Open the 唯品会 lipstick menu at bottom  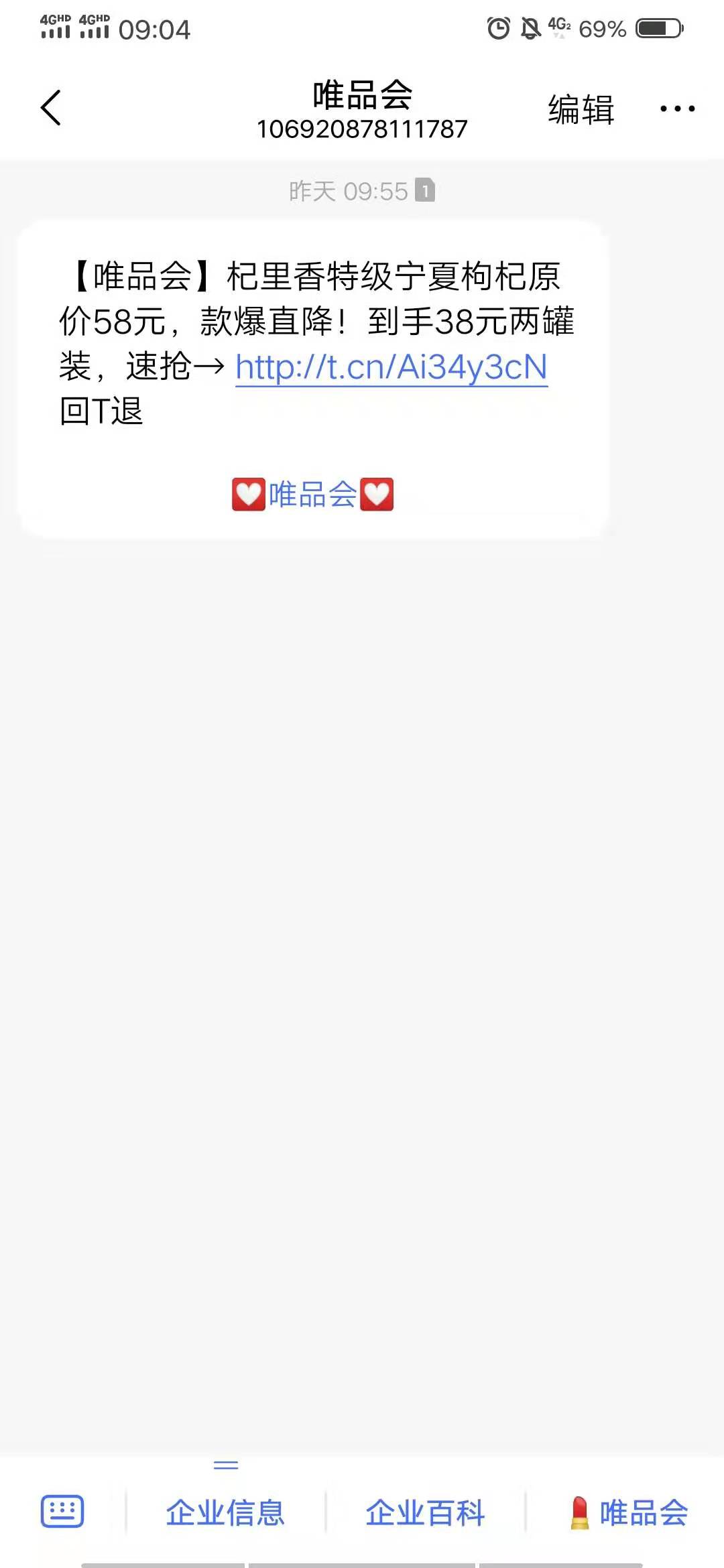point(629,1512)
